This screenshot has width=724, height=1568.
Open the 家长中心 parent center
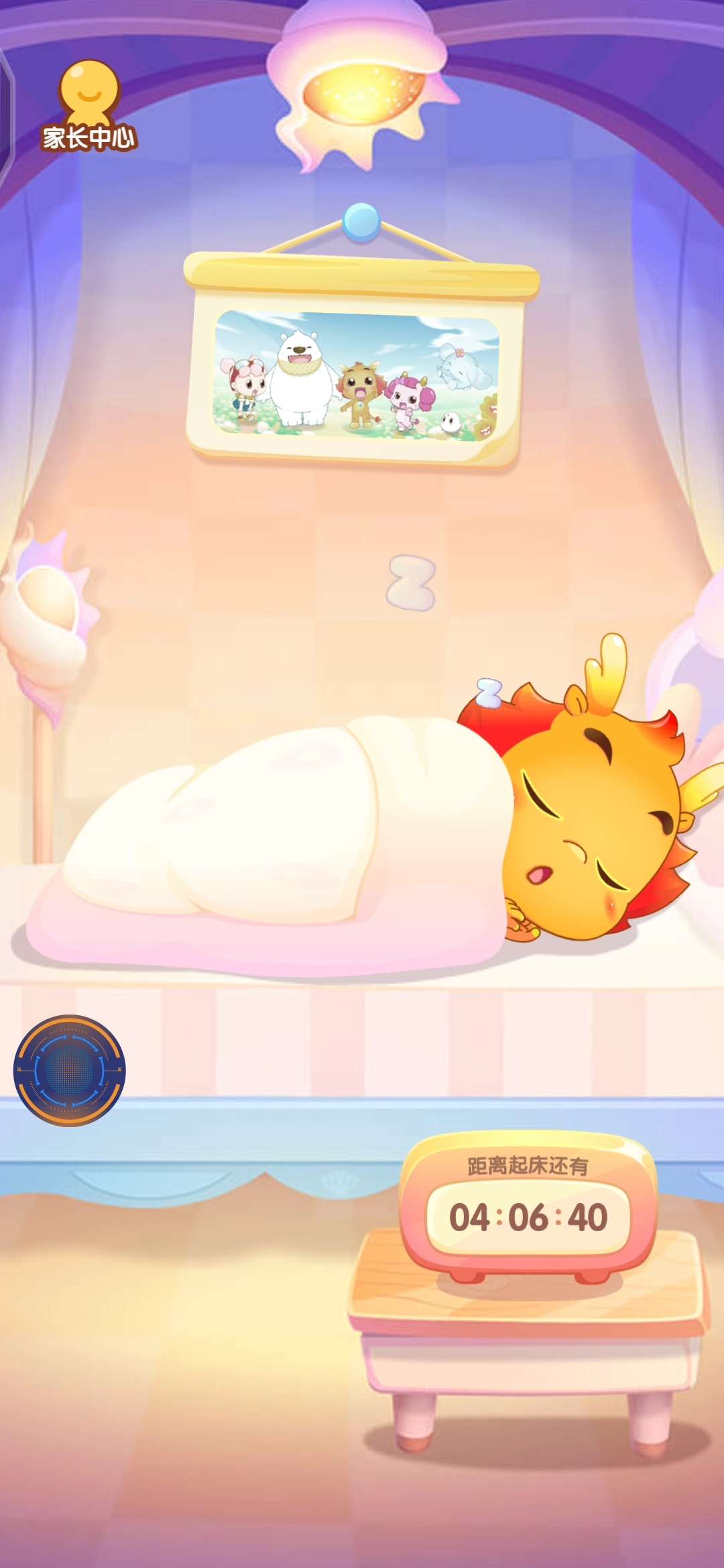(89, 107)
